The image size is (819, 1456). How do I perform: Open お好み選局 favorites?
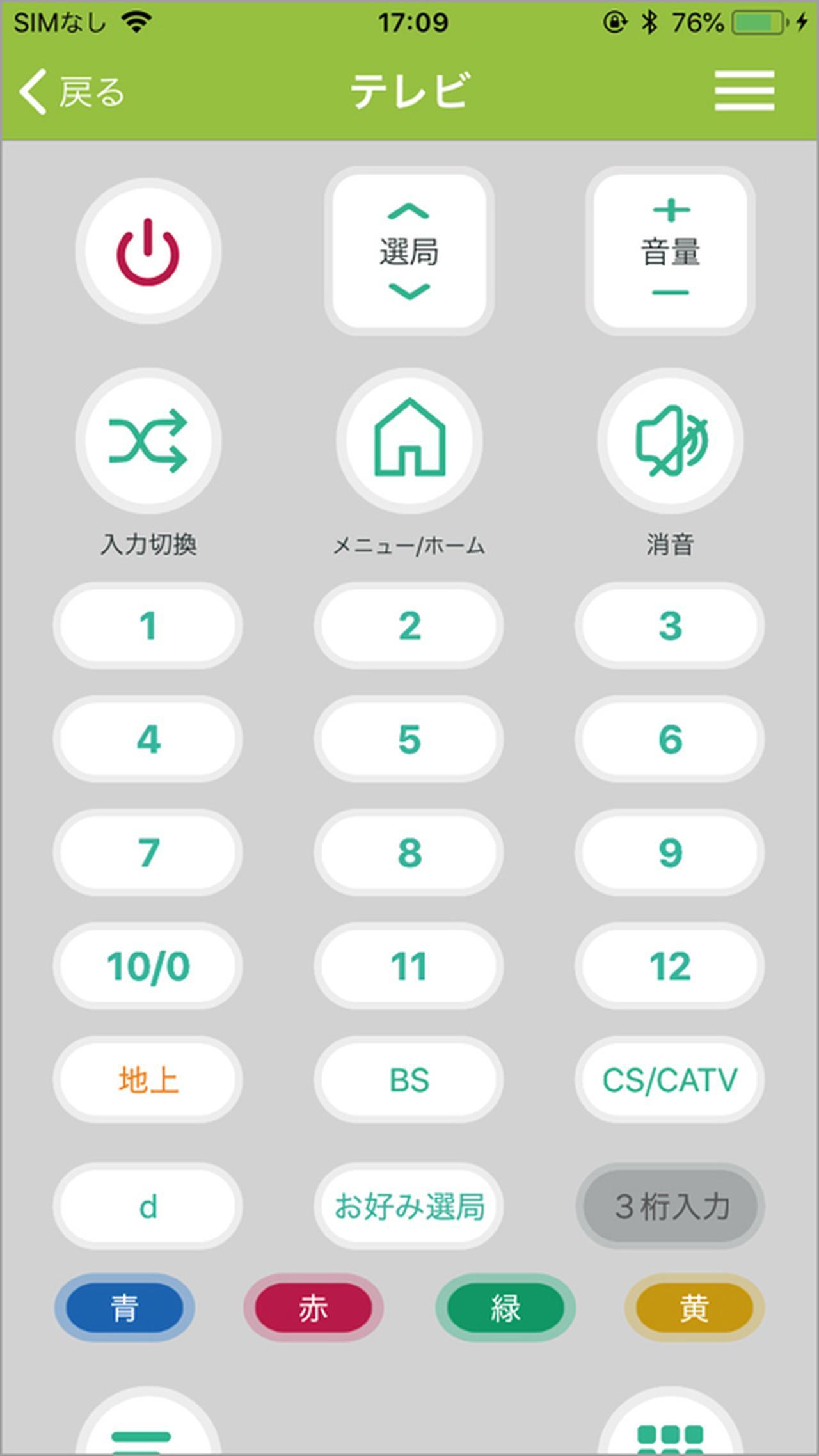(409, 1207)
